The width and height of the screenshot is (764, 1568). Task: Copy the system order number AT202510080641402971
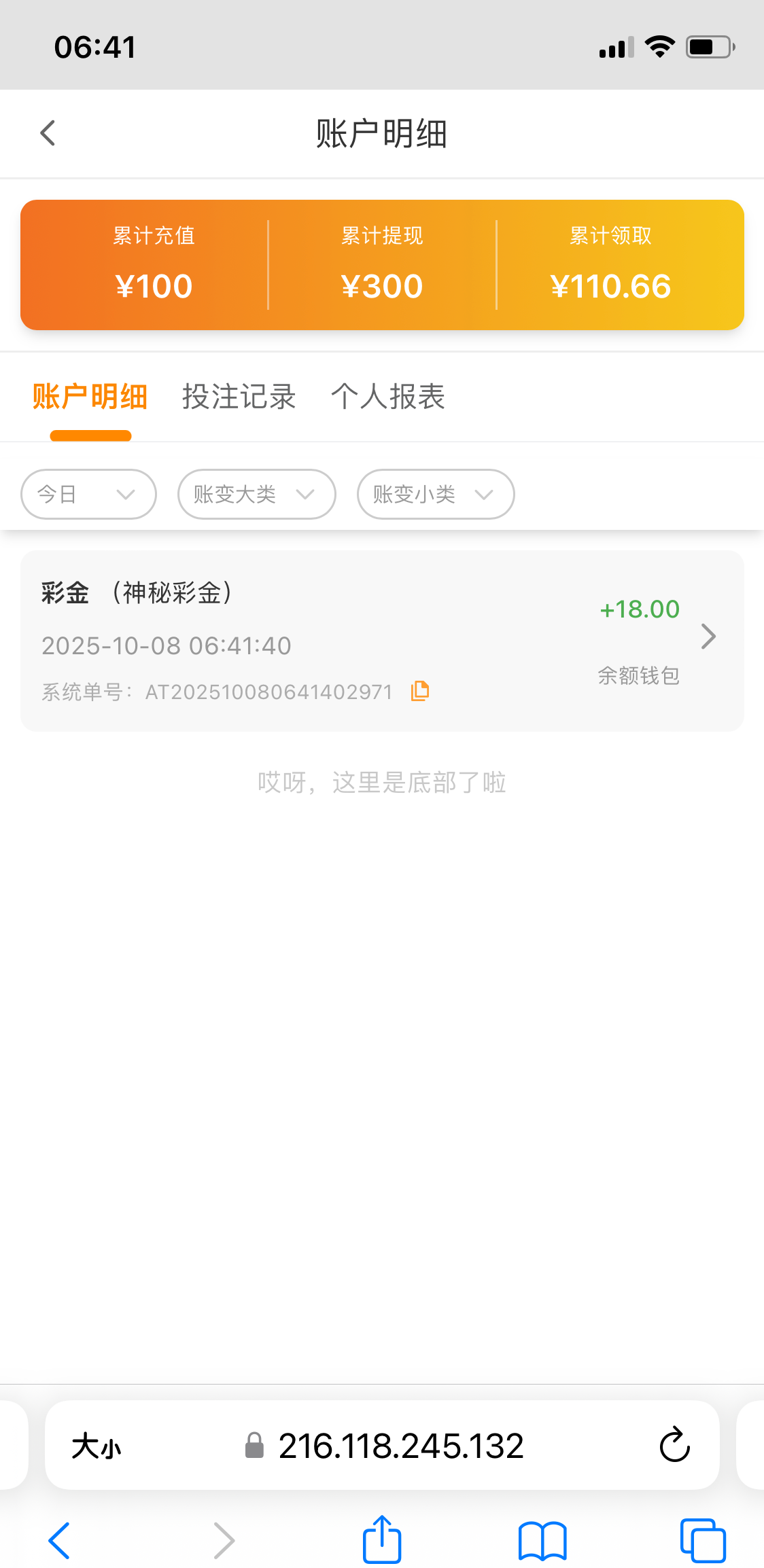click(x=420, y=691)
